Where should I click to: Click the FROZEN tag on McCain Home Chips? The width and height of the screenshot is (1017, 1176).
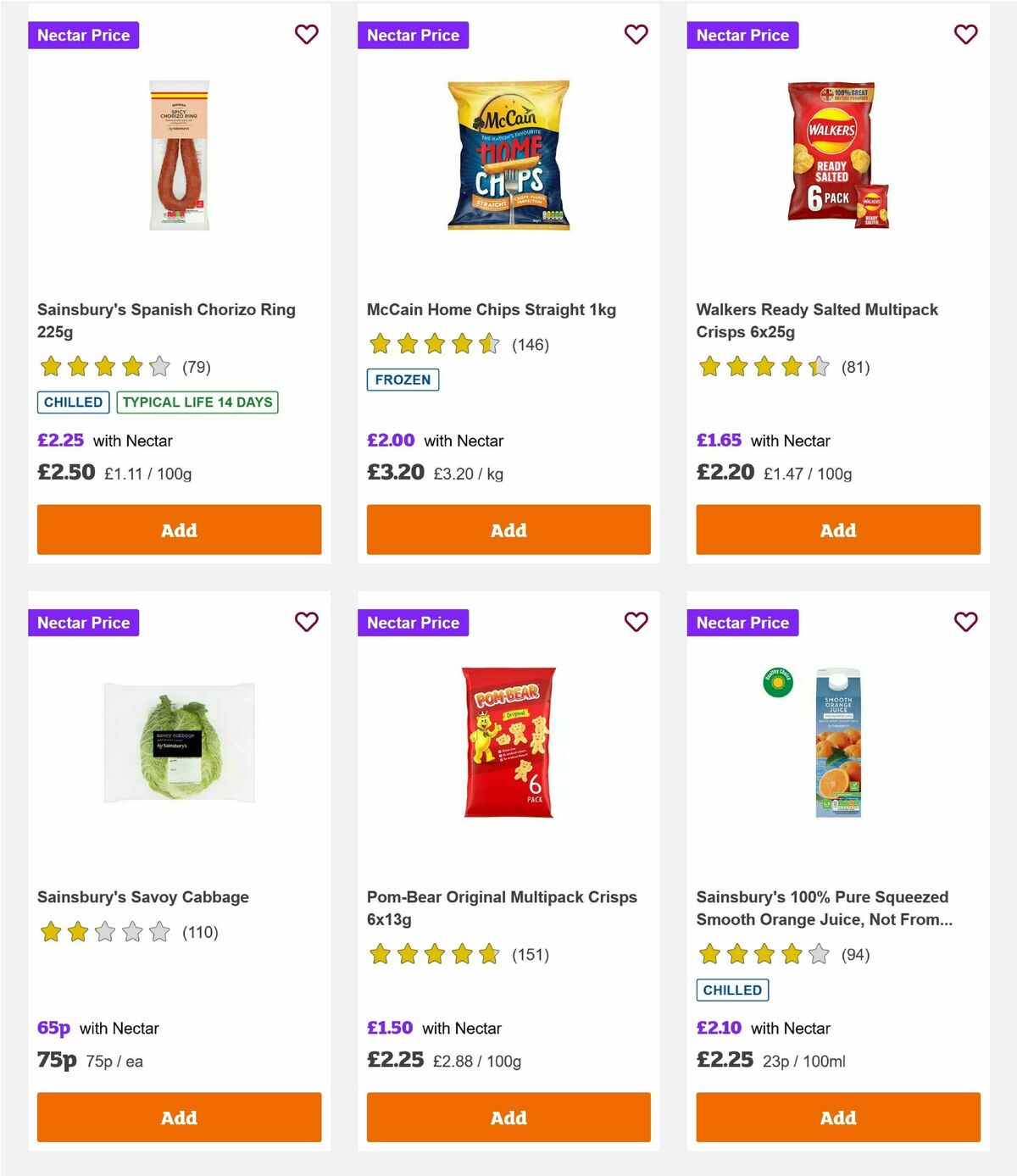tap(403, 380)
